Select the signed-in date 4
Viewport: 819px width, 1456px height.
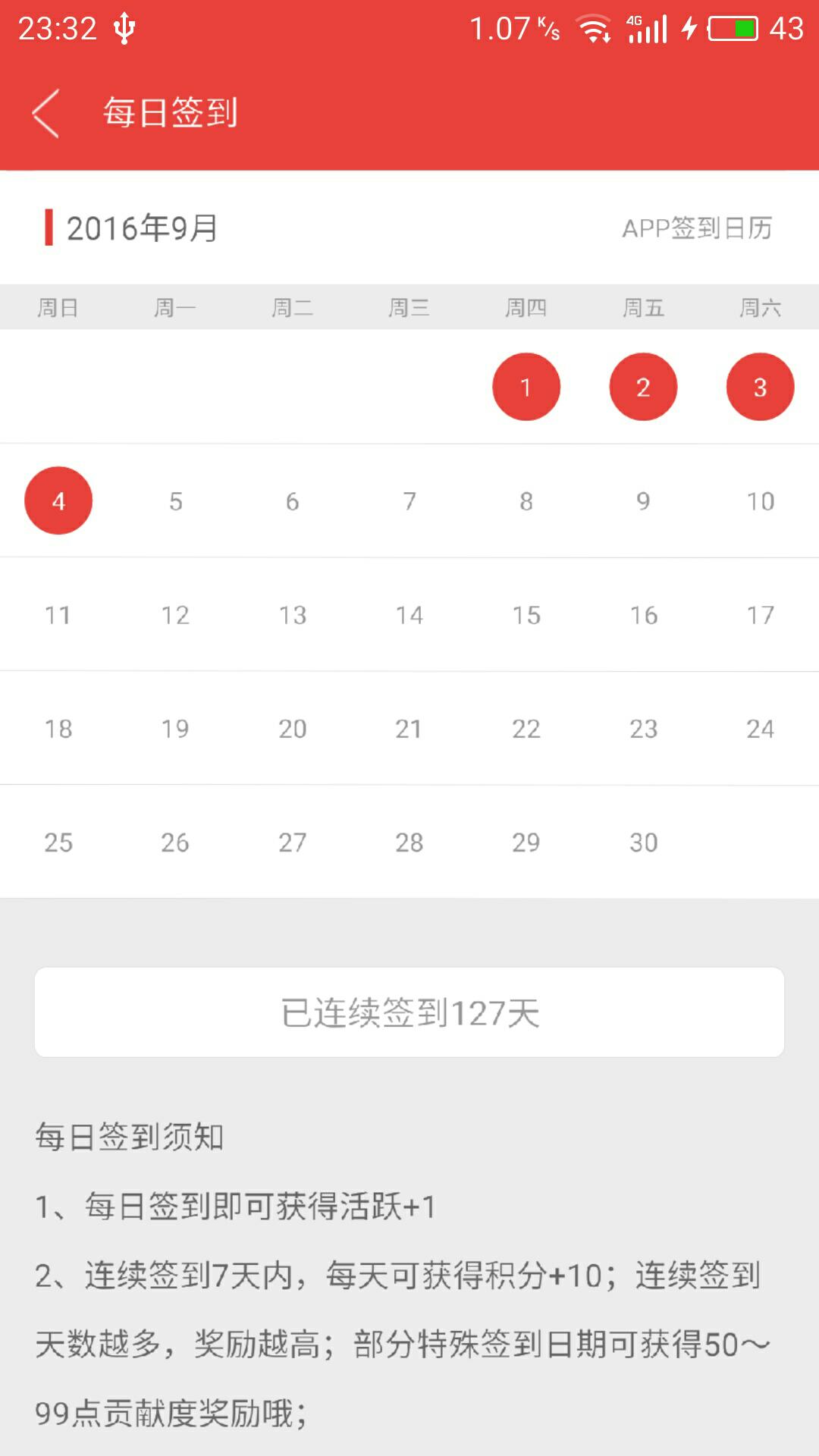pos(58,500)
